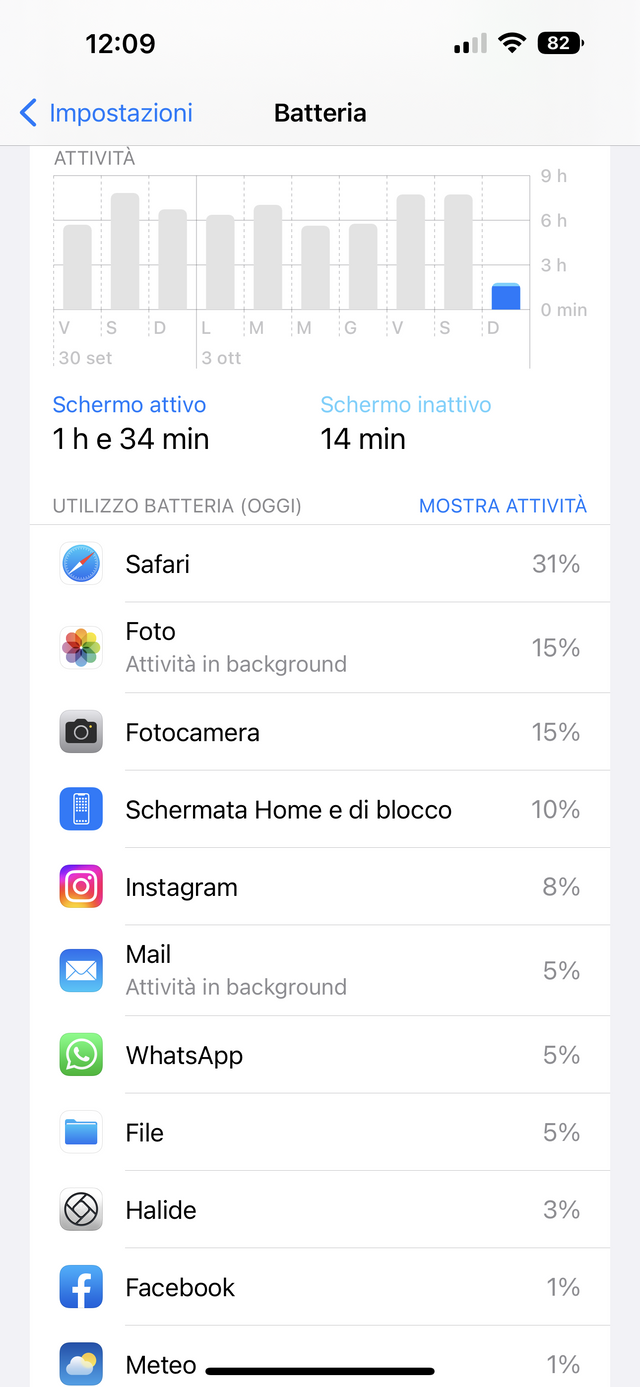Screen dimensions: 640x1387
Task: Open the Foto battery usage row
Action: click(320, 647)
